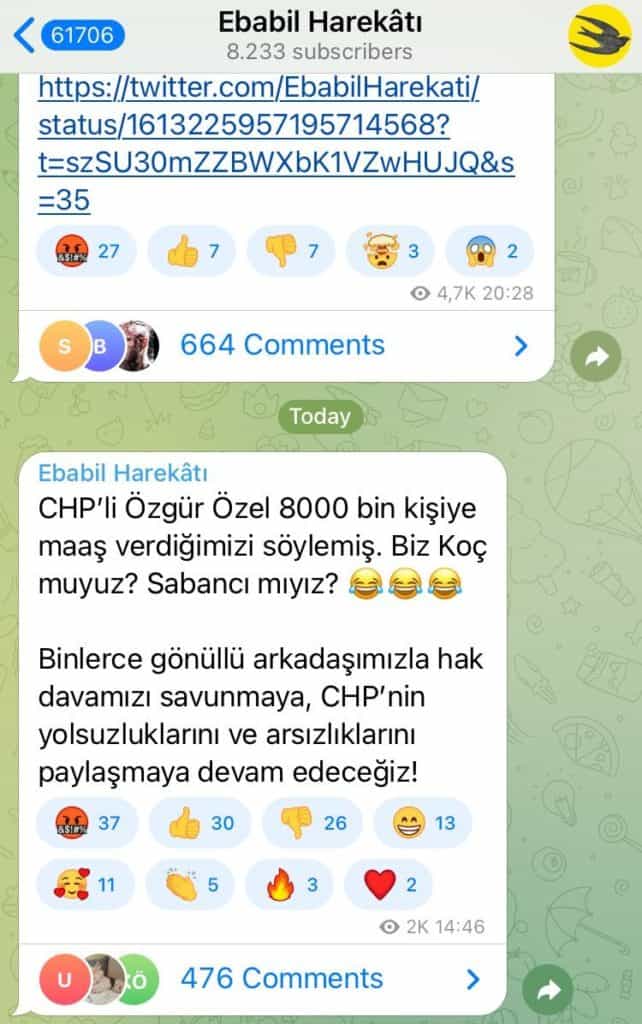The image size is (642, 1024).
Task: Share the Özgür Özel post
Action: pyautogui.click(x=548, y=990)
